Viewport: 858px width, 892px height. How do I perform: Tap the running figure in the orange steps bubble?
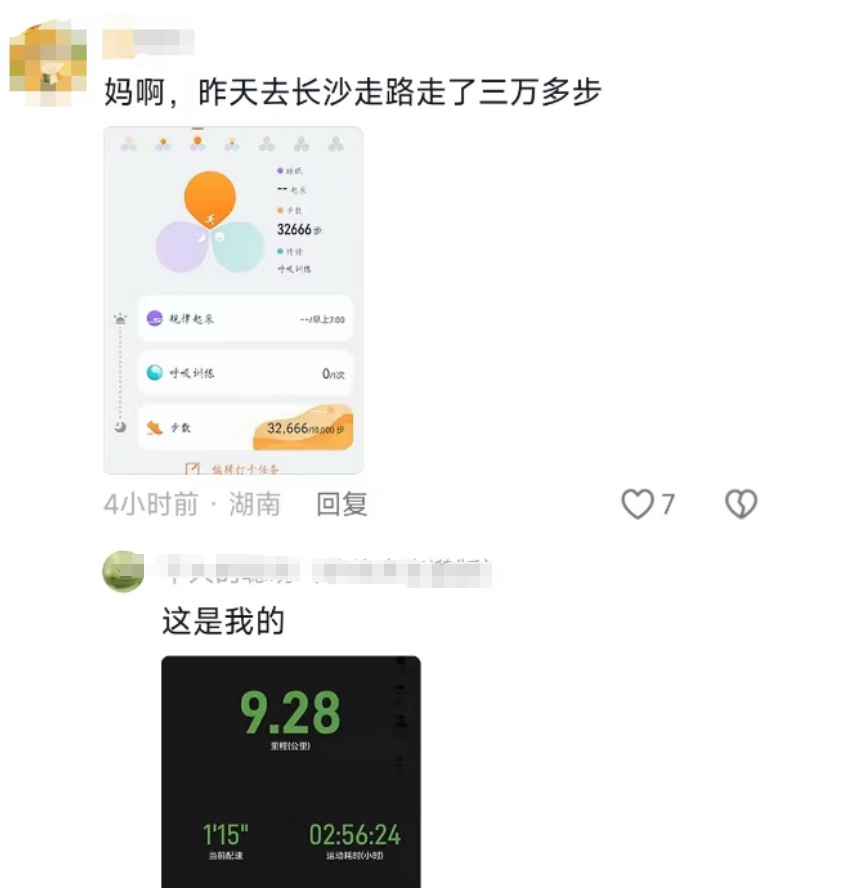tap(211, 218)
